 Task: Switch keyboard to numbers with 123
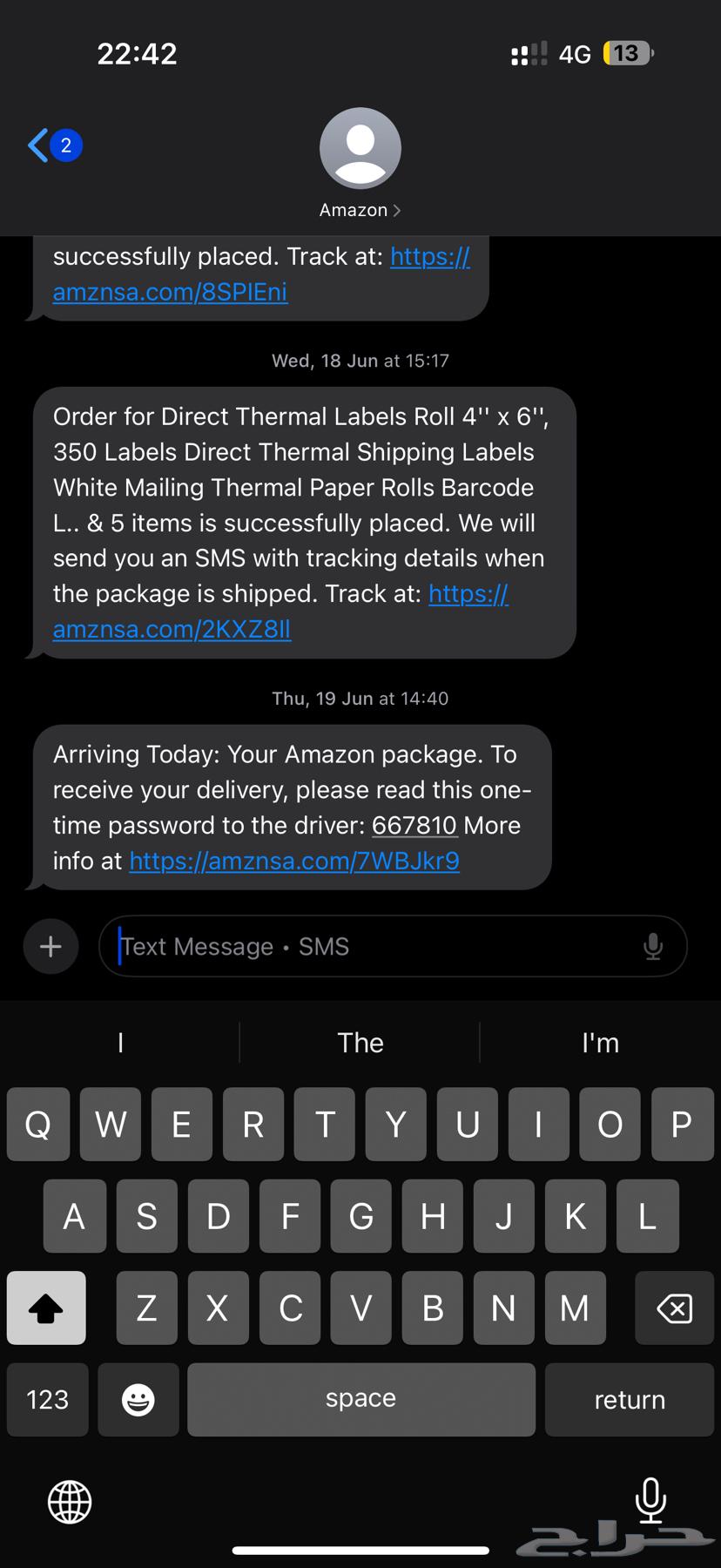pos(48,1400)
